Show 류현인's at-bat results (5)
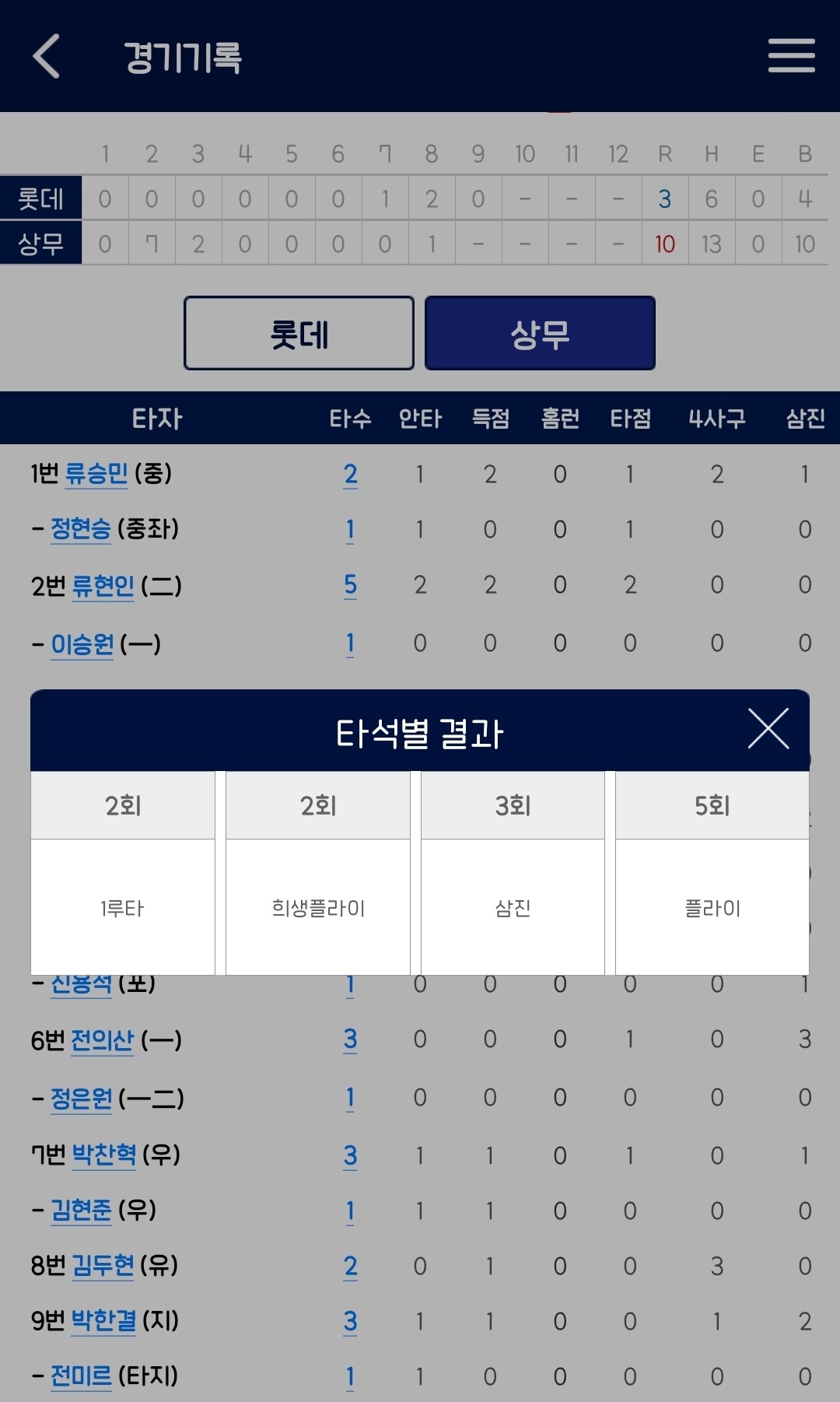840x1402 pixels. (x=350, y=585)
